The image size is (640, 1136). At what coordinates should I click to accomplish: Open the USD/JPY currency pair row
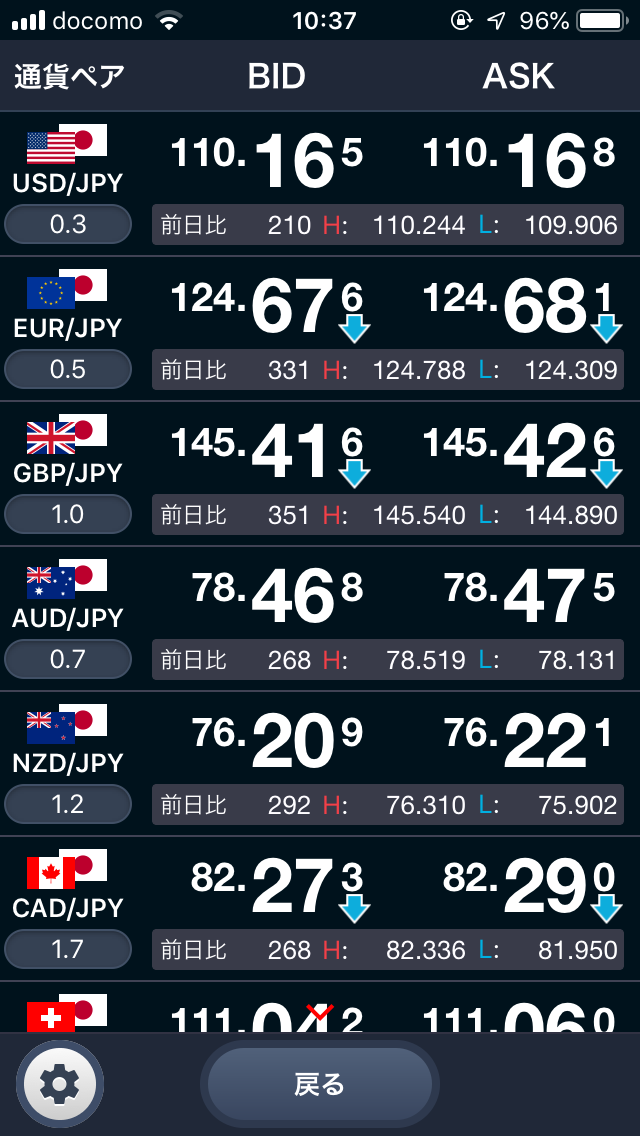pyautogui.click(x=320, y=184)
